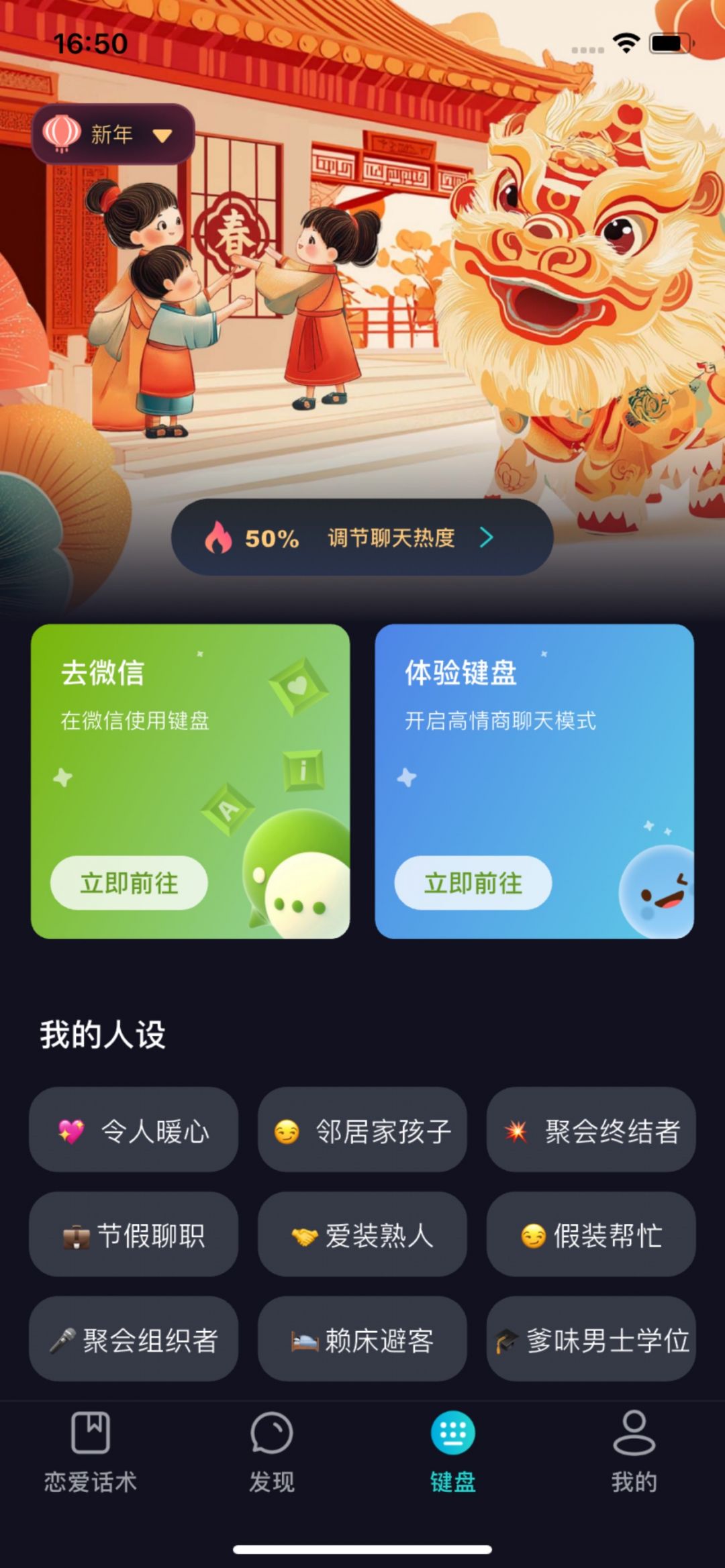Viewport: 725px width, 1568px height.
Task: Open 调节聊天热度 chat heat setting
Action: point(362,537)
